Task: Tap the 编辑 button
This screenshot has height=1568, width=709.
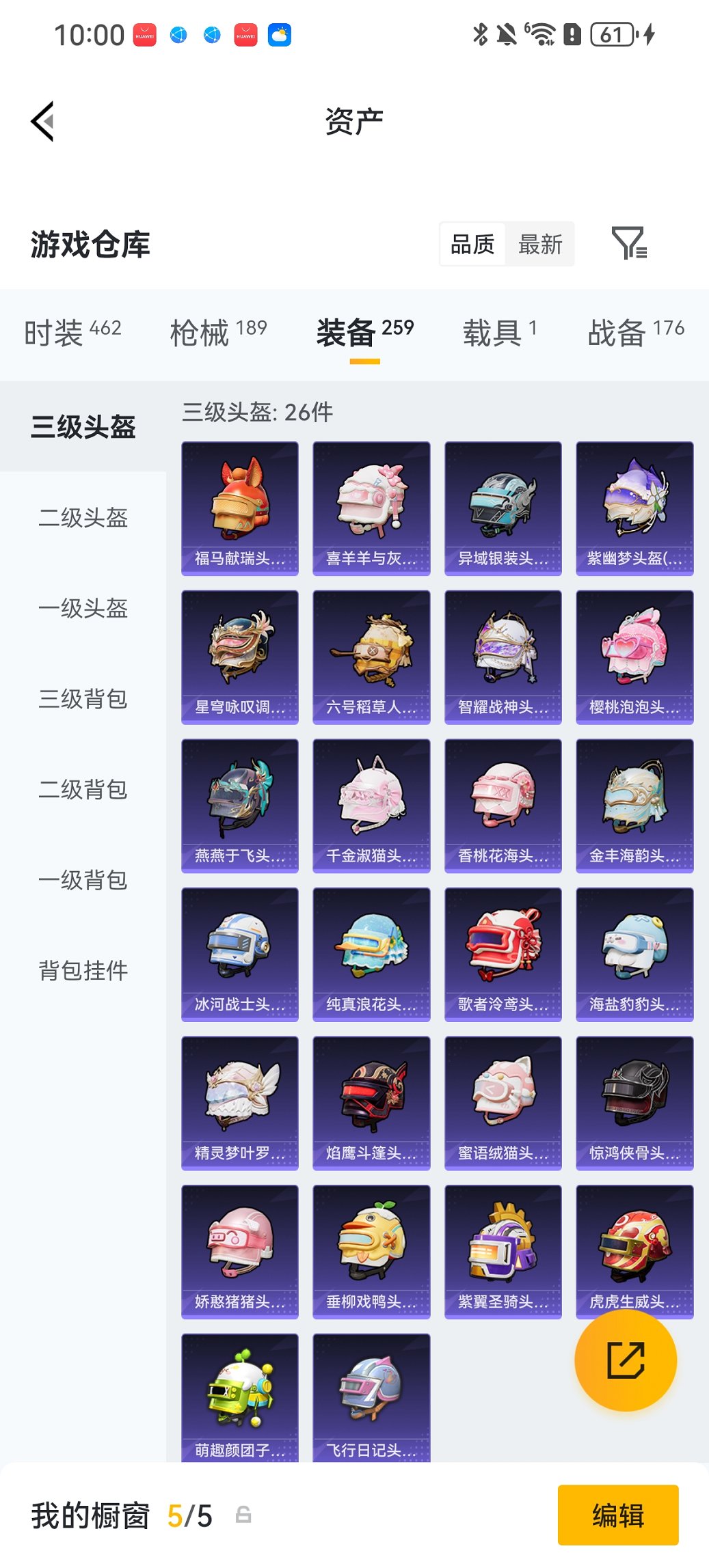Action: click(617, 1515)
